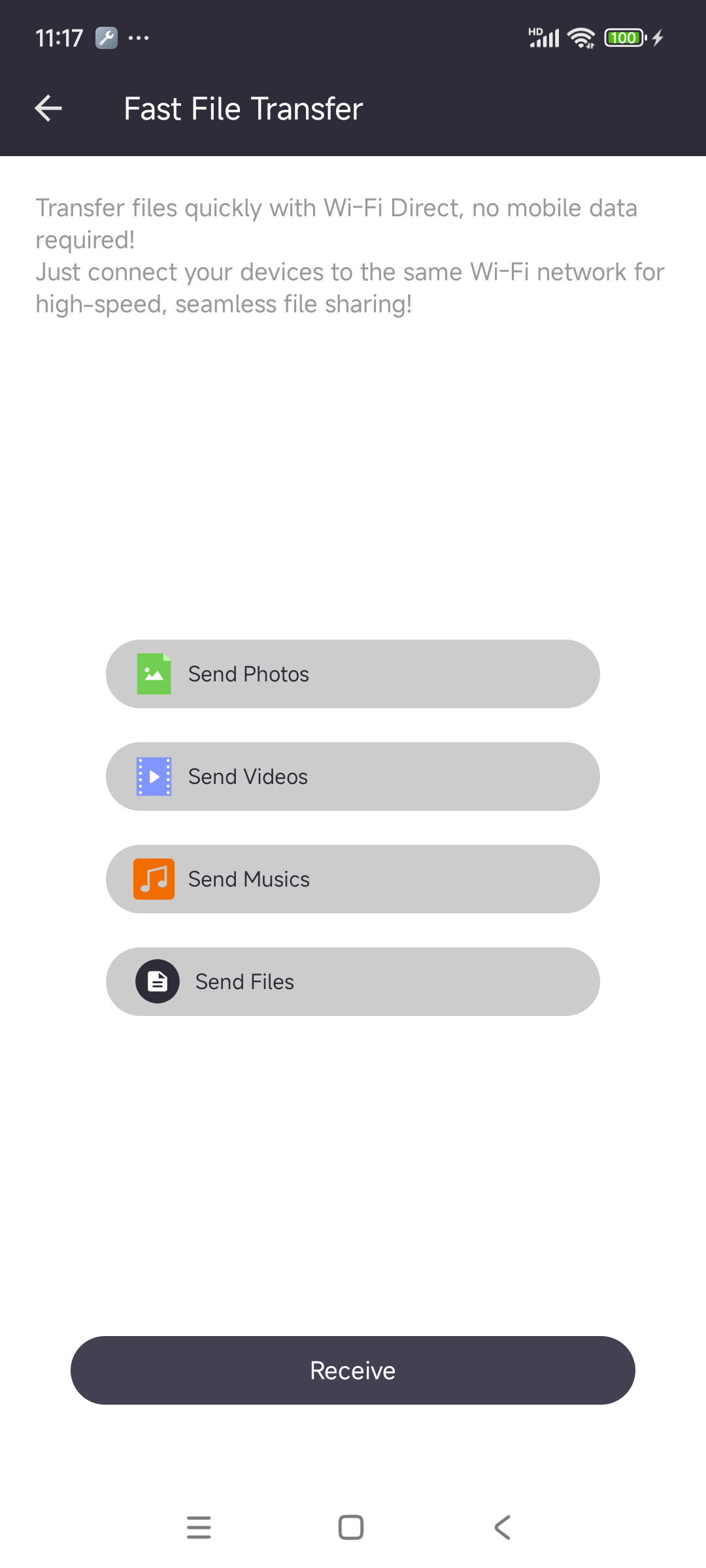Go back from Fast File Transfer
The image size is (706, 1568).
coord(48,108)
